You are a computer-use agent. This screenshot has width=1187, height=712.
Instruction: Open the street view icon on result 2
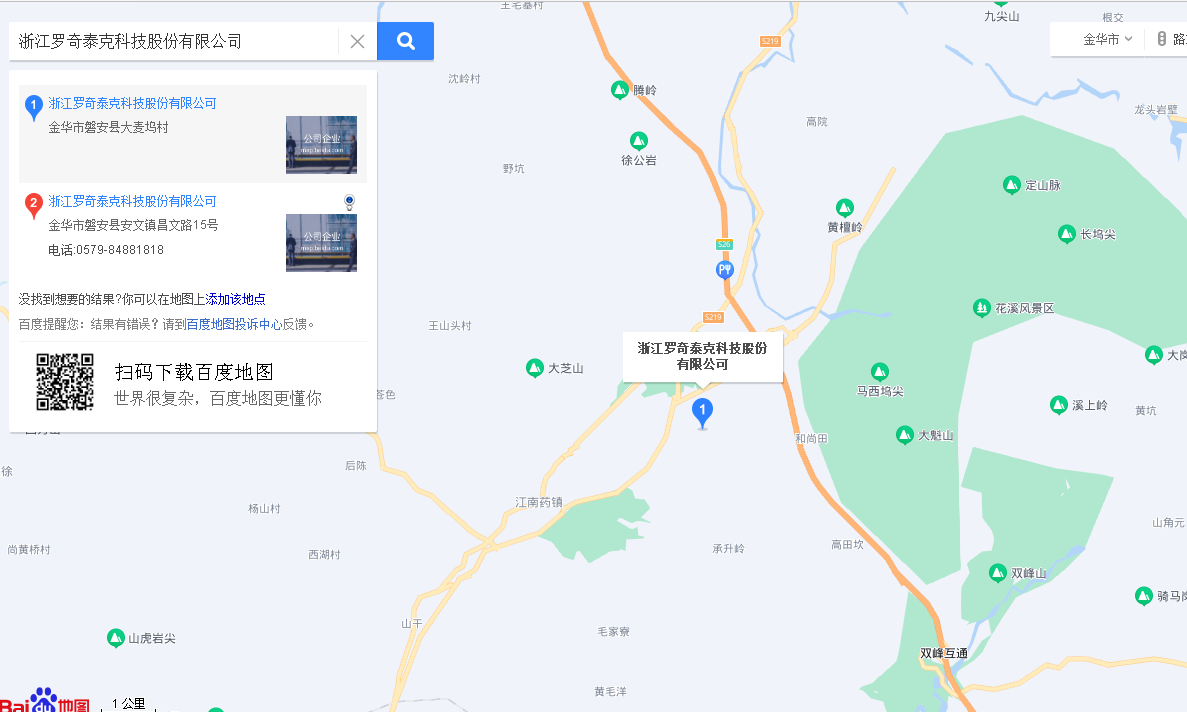point(349,202)
